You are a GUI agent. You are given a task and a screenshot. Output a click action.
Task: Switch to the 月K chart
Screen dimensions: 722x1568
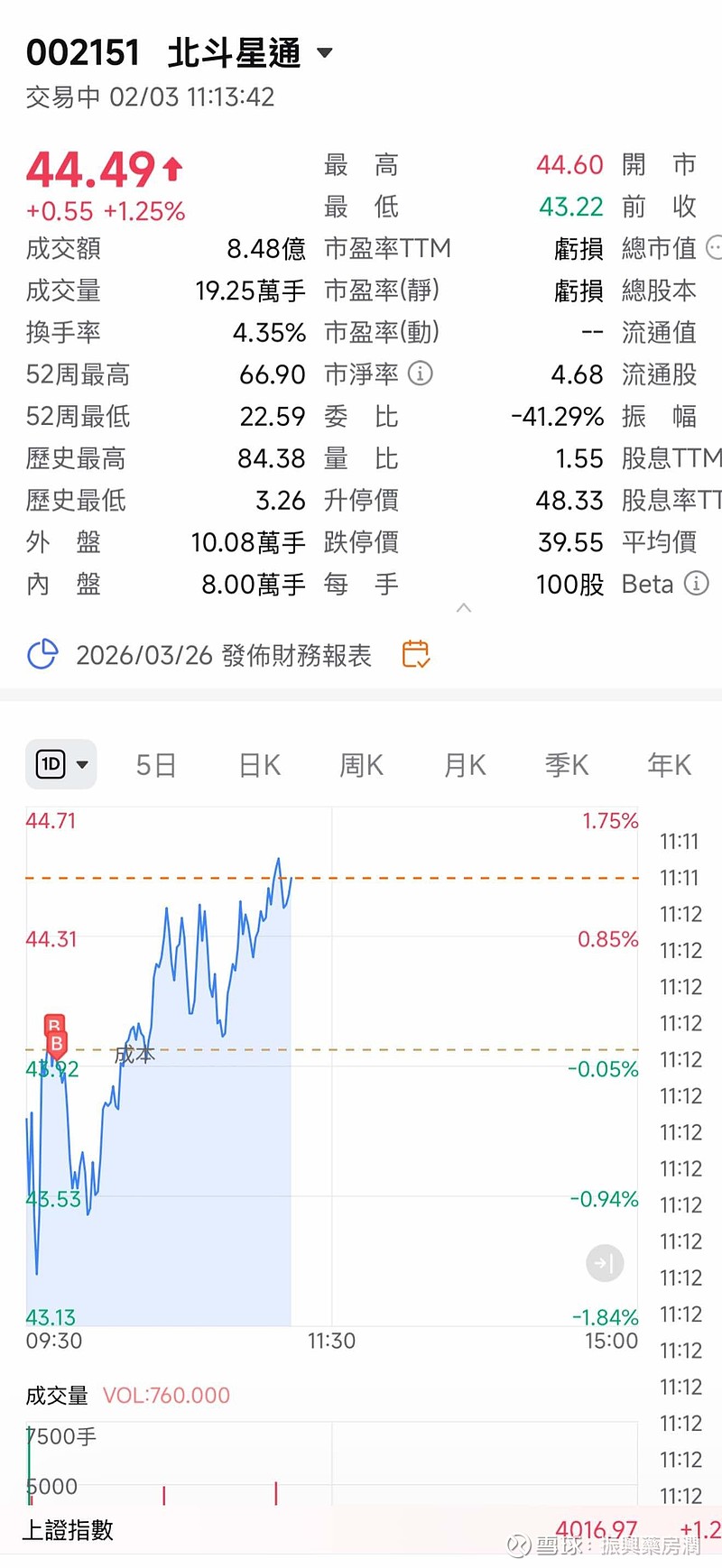point(465,766)
